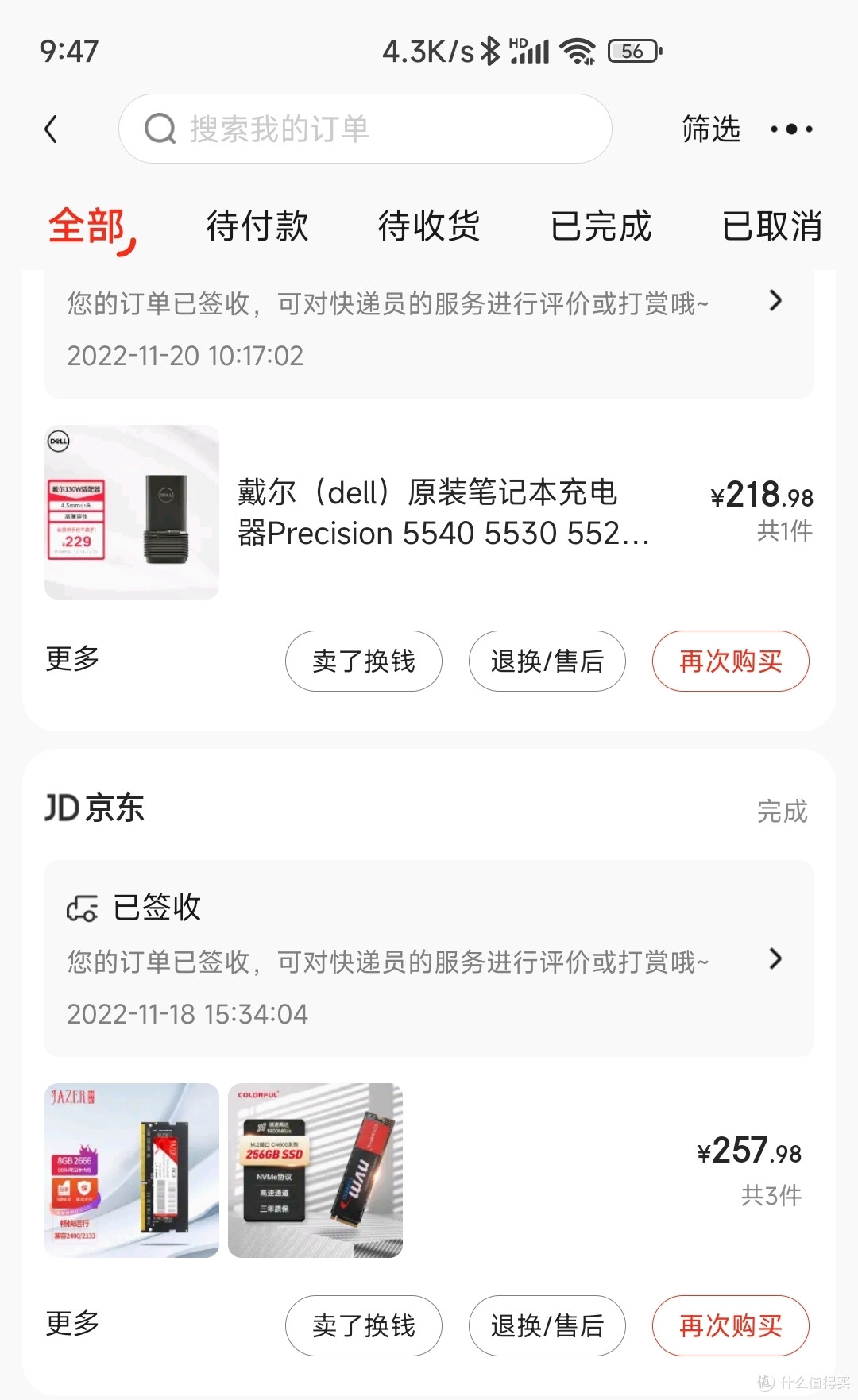Tap 再次购买 on the Dell charger order

click(729, 661)
